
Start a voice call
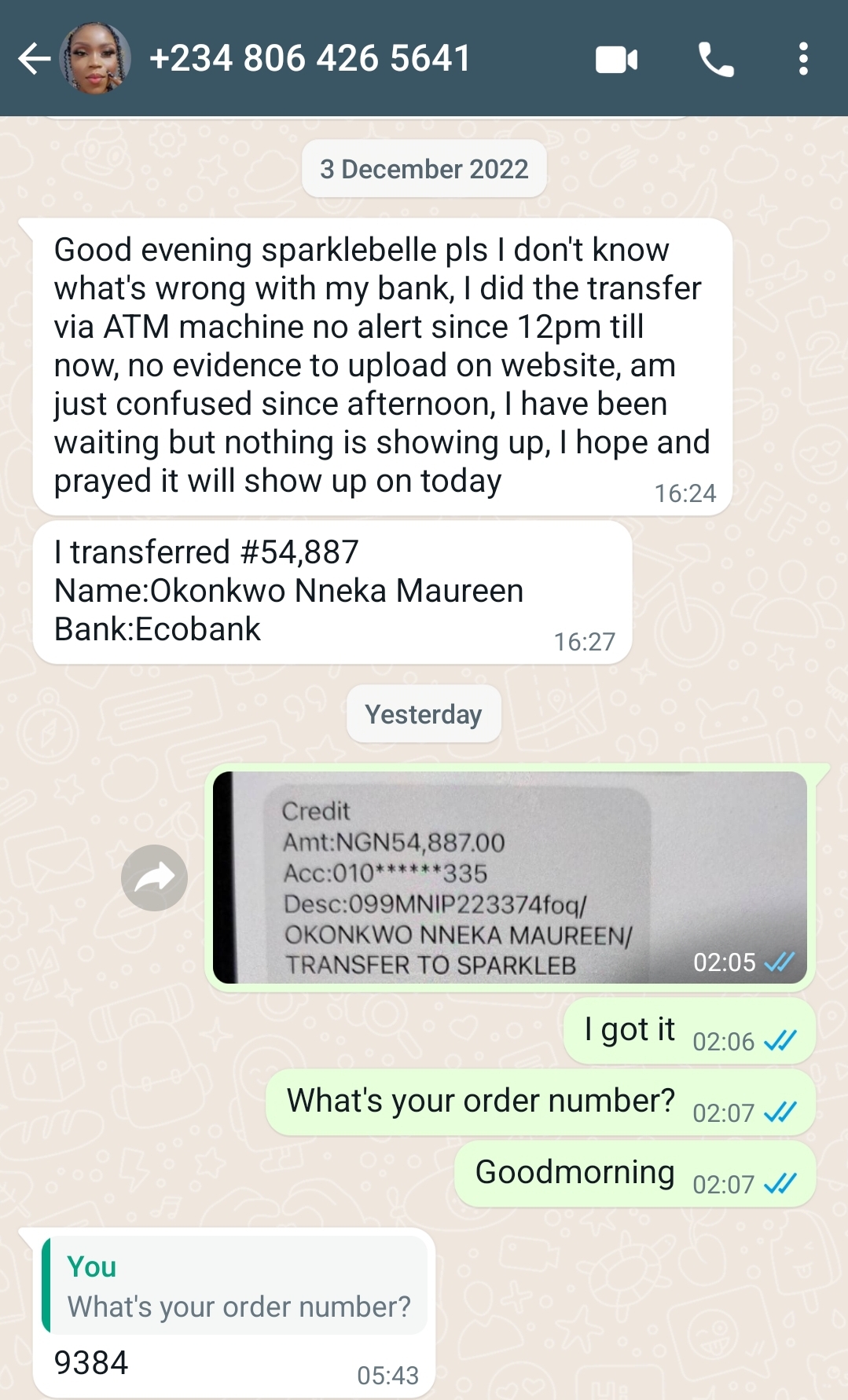click(x=716, y=60)
